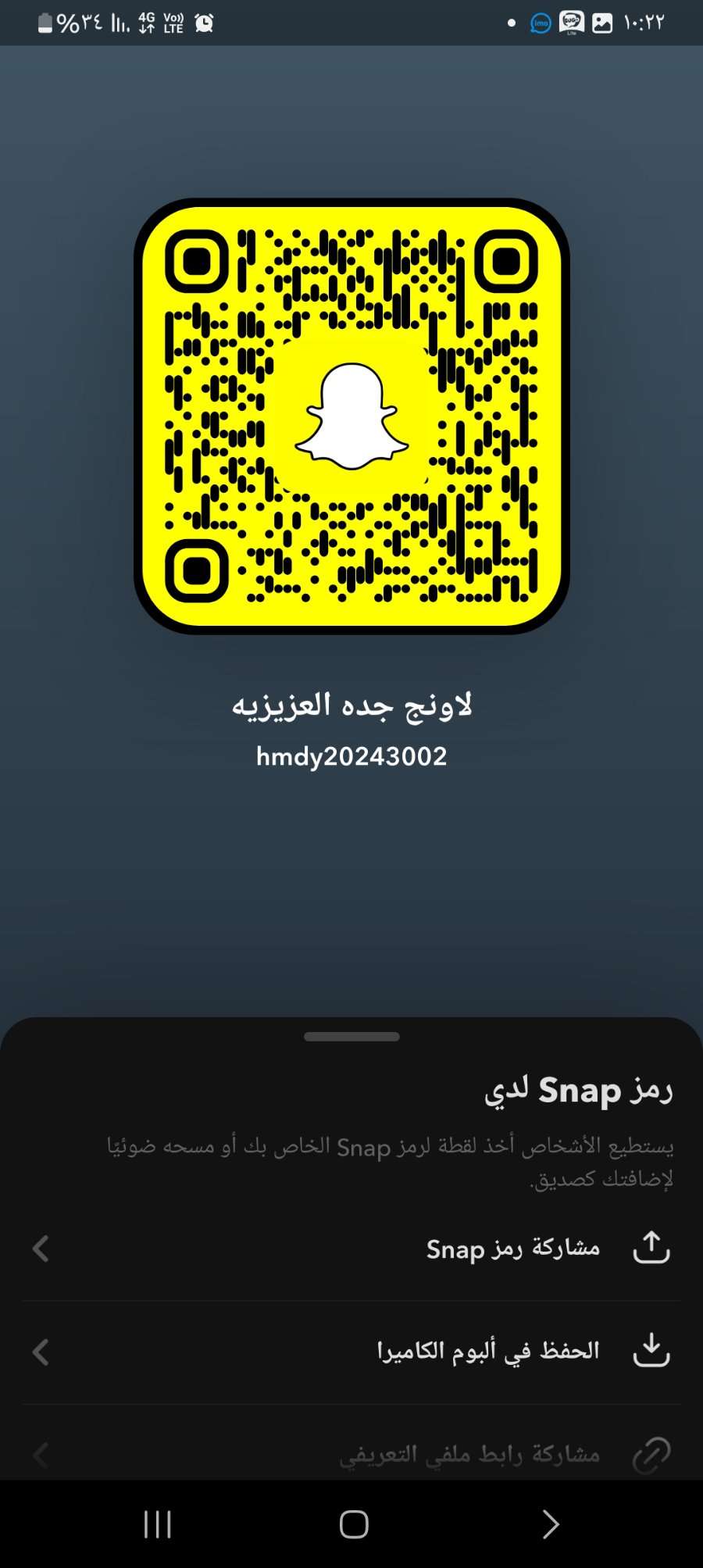Select الحفظ في ألبوم الكاميرا option

pos(351,1352)
